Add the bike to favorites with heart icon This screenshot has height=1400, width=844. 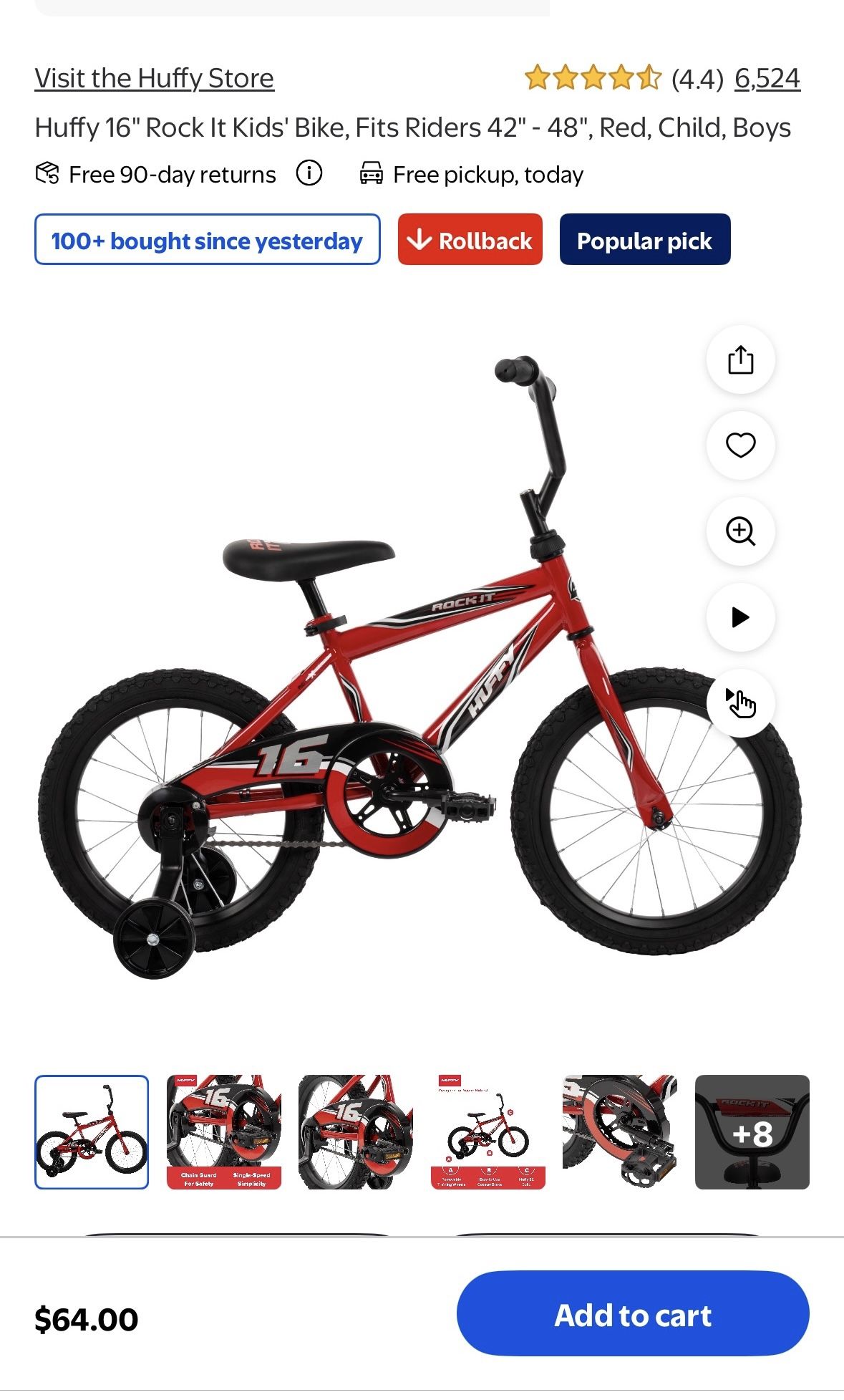pyautogui.click(x=741, y=445)
